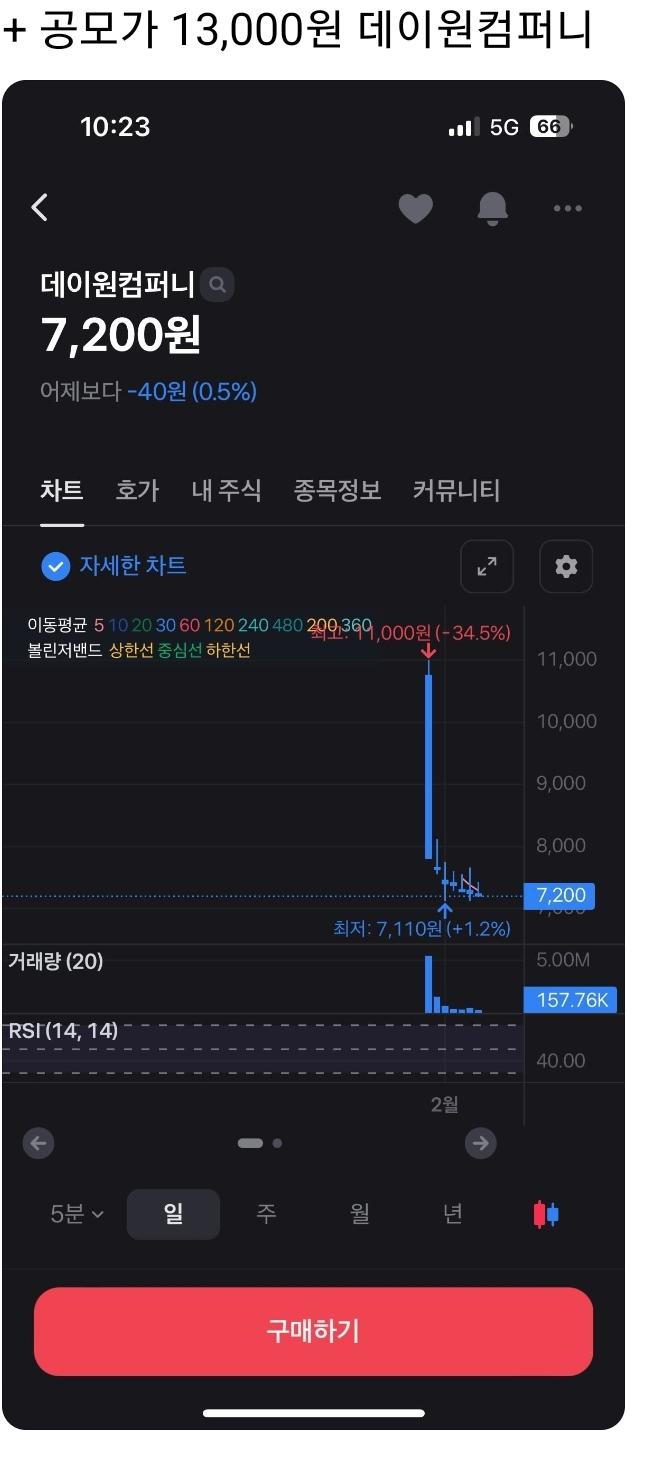View the 커뮤니티 tab
This screenshot has height=1463, width=669.
coord(456,490)
